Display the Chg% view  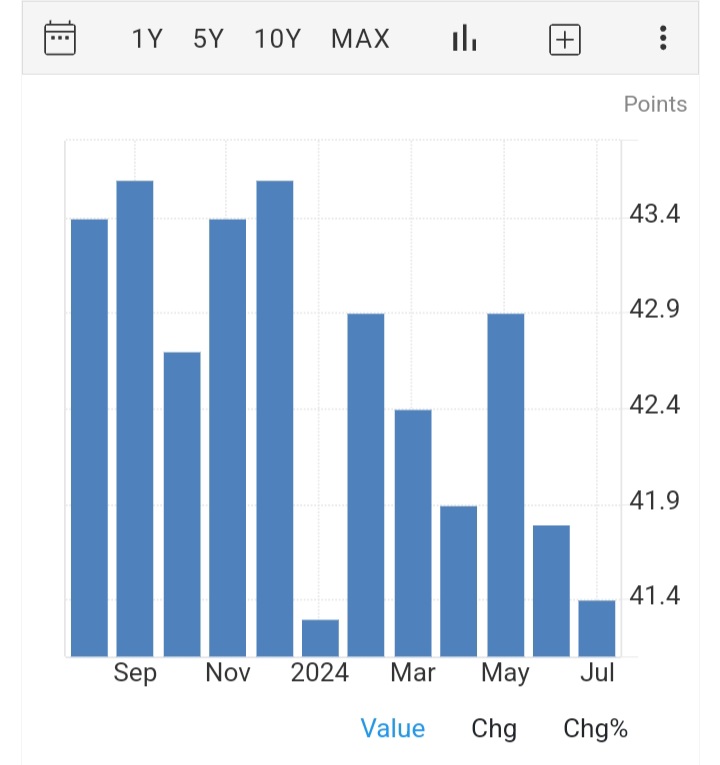595,729
